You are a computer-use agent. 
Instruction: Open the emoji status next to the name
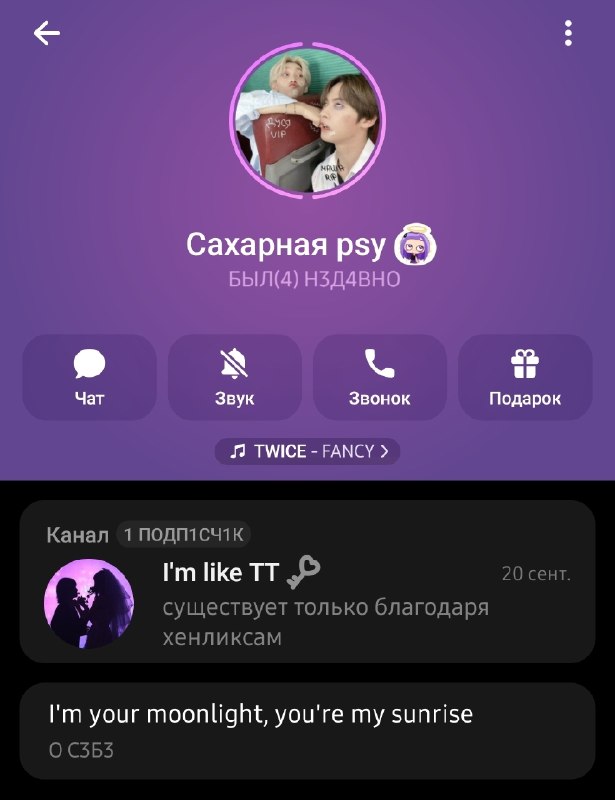[415, 244]
